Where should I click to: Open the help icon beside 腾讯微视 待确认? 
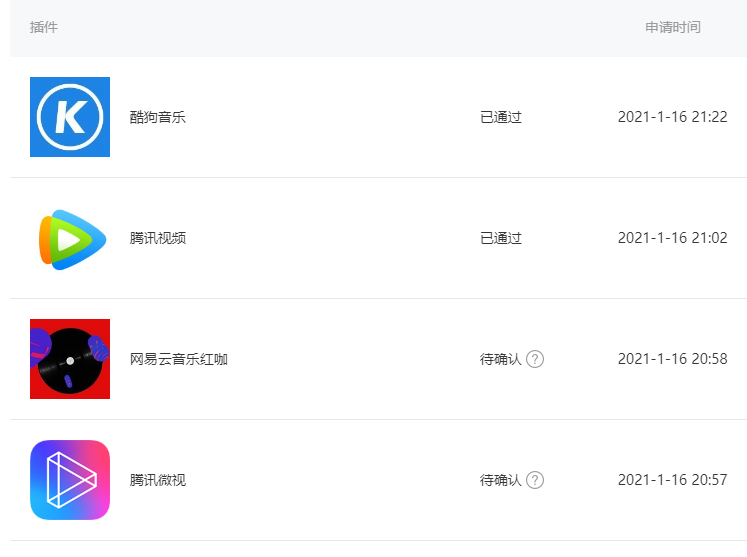coord(535,480)
